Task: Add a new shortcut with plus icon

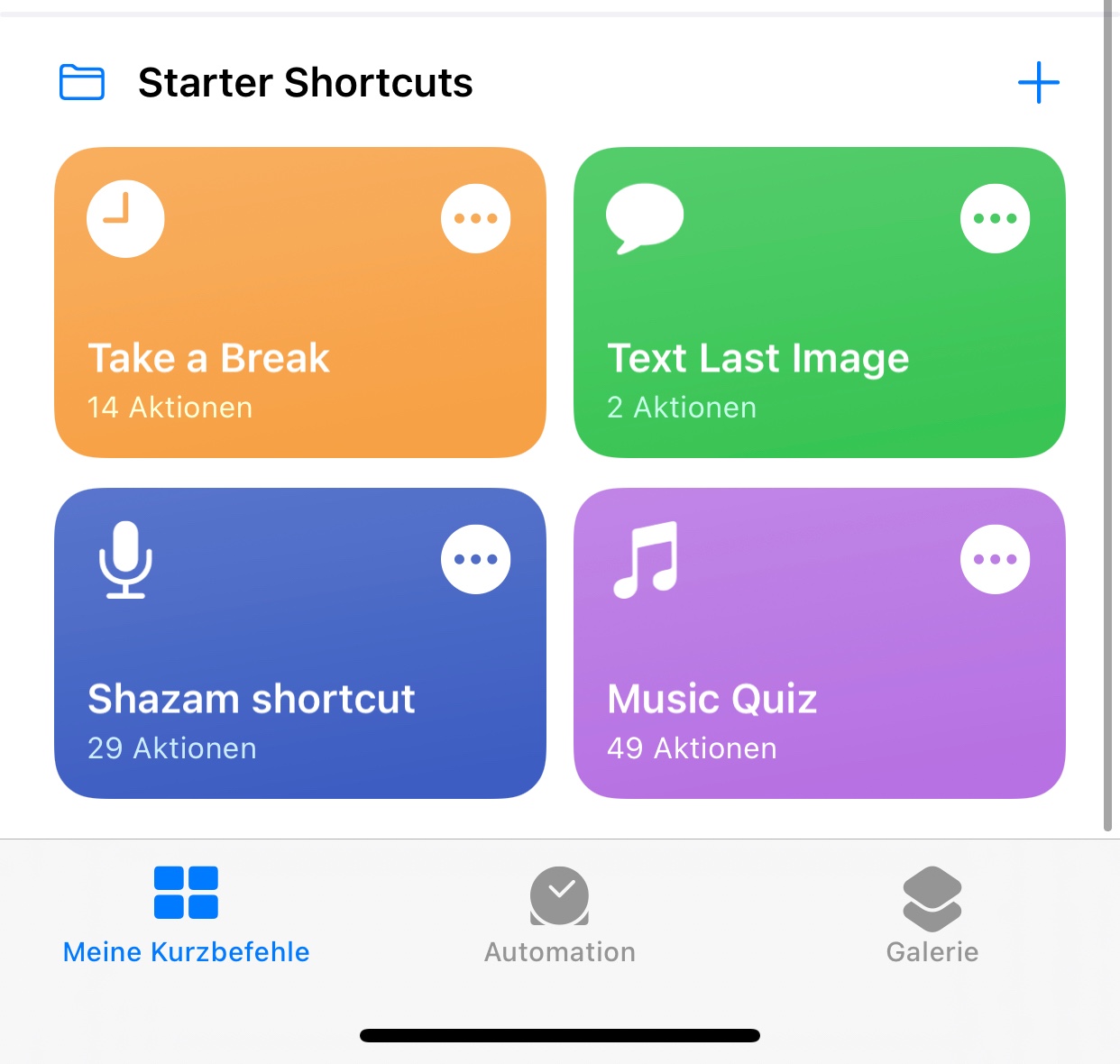Action: [x=1038, y=83]
